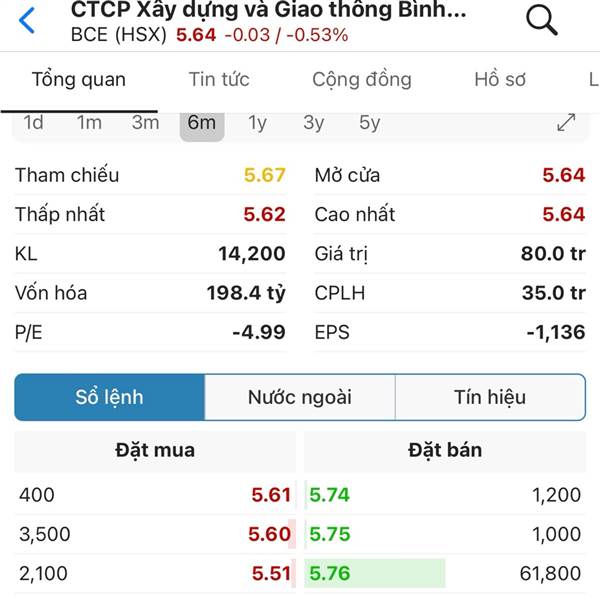The width and height of the screenshot is (600, 600).
Task: Show the 3m chart range
Action: pos(145,123)
